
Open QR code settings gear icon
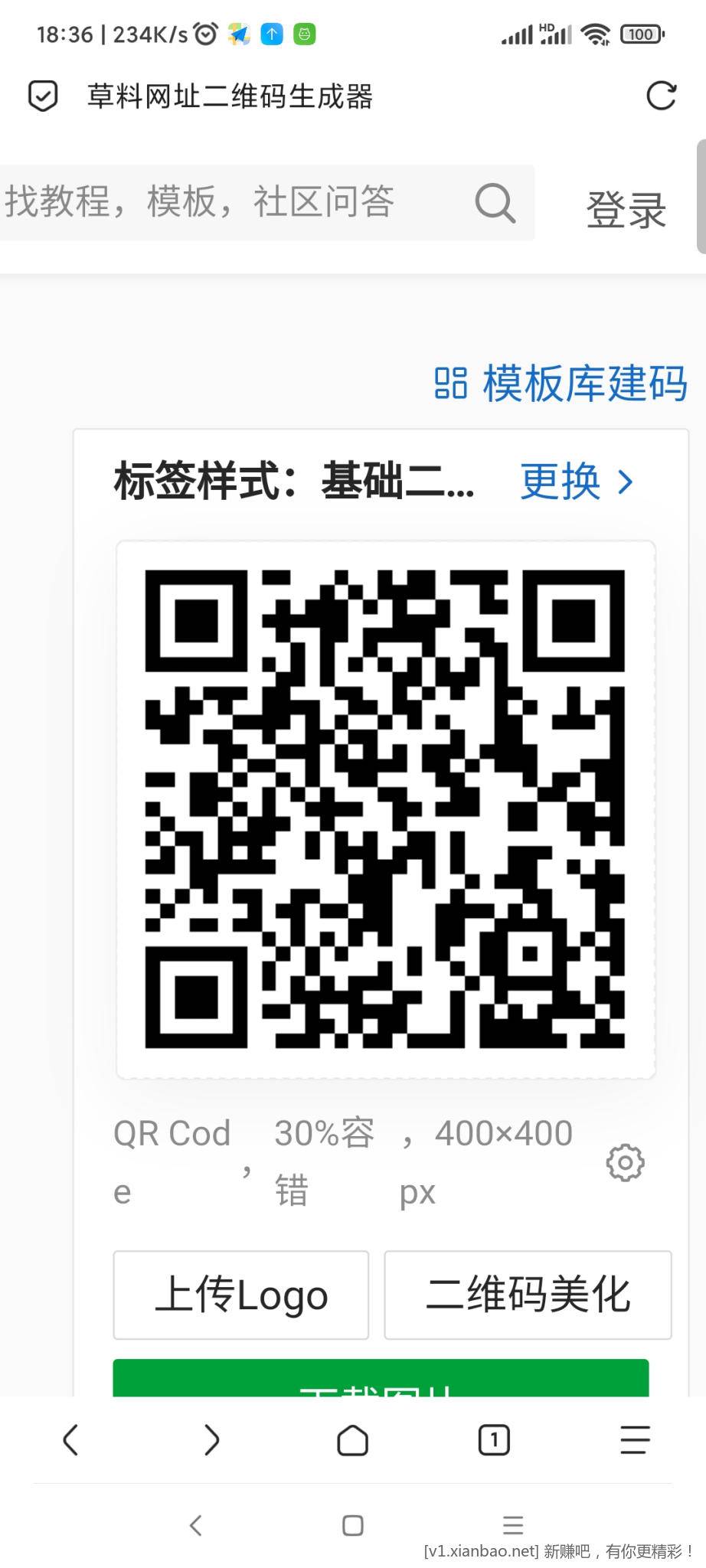(x=625, y=1163)
